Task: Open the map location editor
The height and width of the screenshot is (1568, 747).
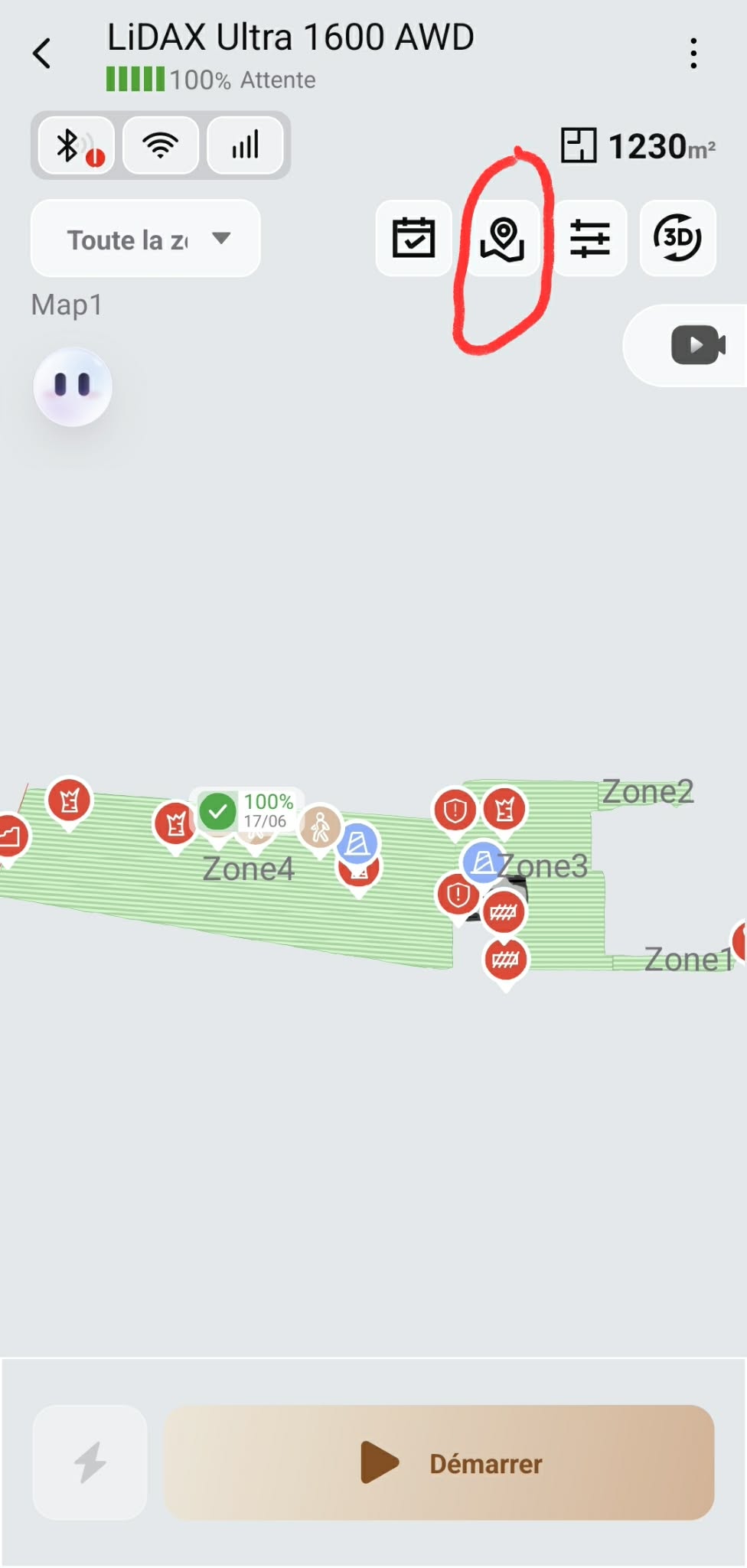Action: pos(502,238)
